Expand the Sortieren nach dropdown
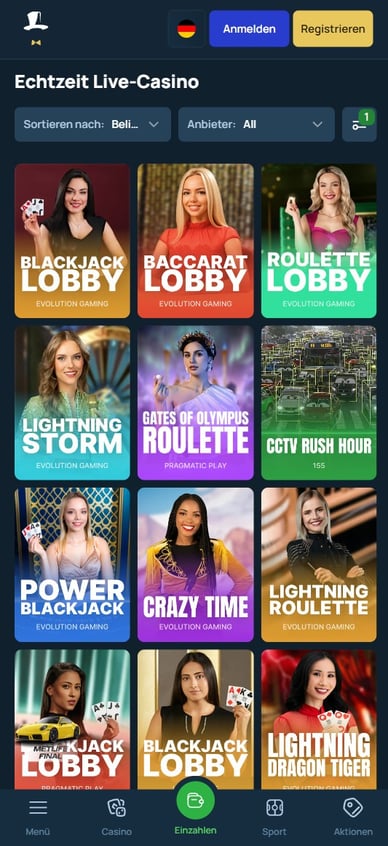 pos(93,124)
